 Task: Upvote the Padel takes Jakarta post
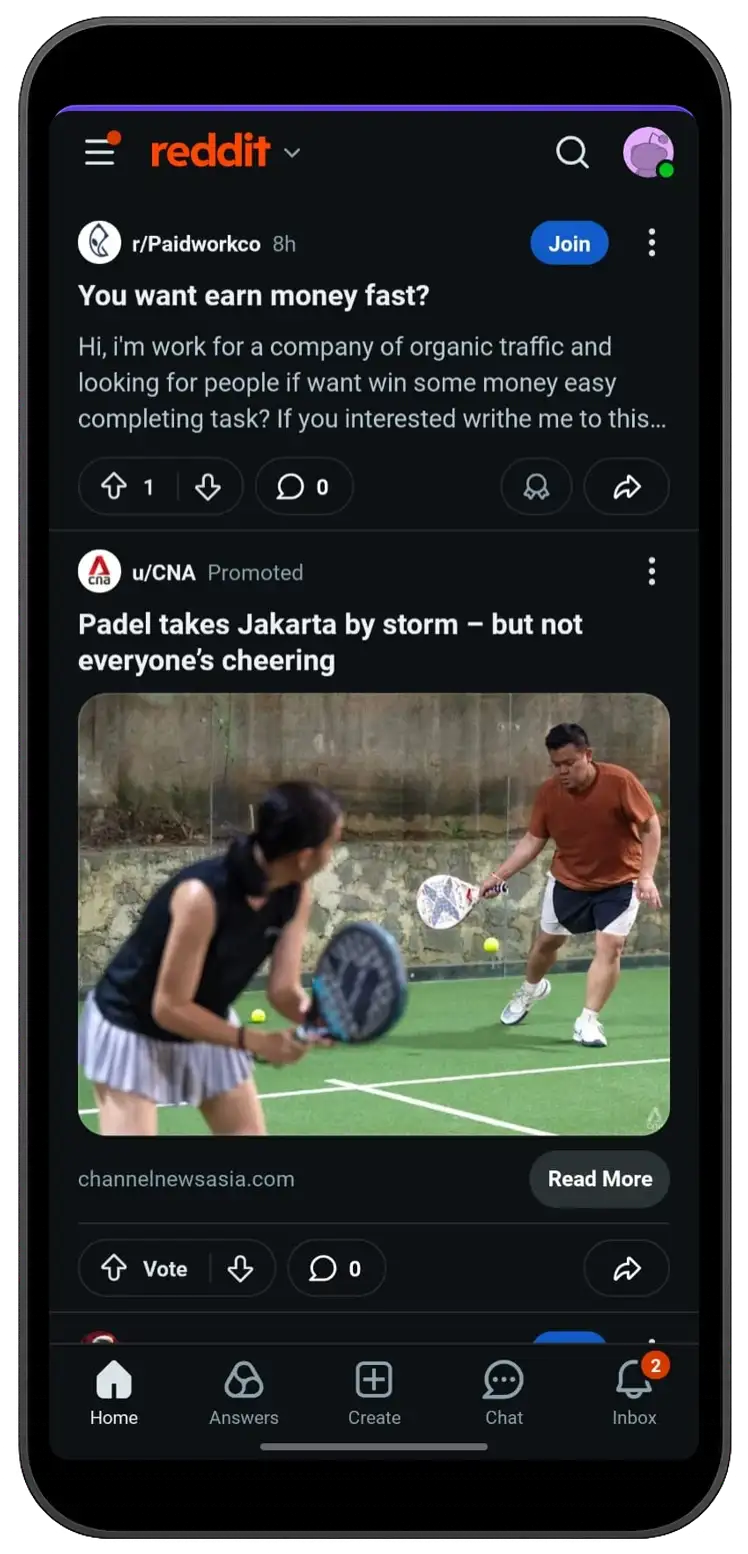coord(114,1269)
